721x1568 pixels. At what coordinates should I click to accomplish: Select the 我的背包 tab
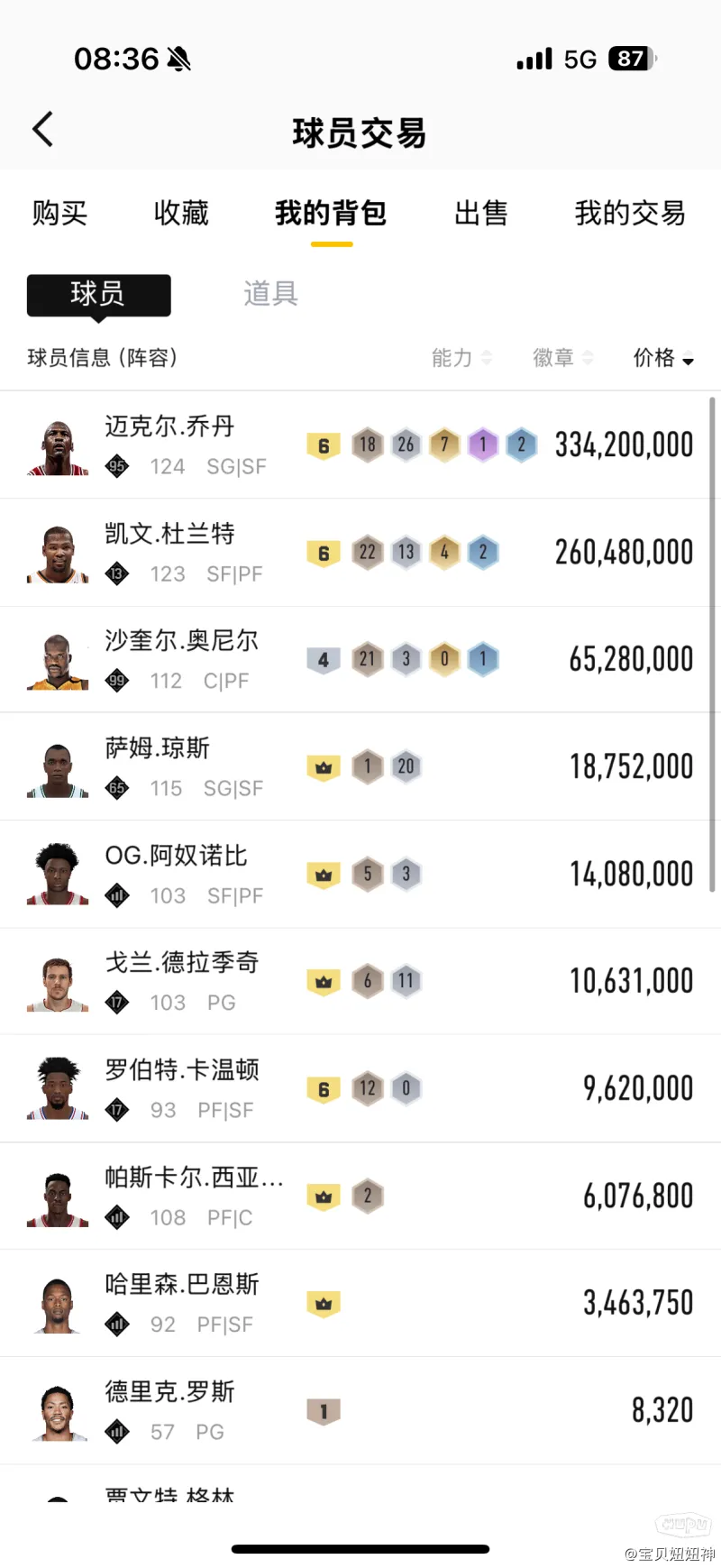point(331,214)
